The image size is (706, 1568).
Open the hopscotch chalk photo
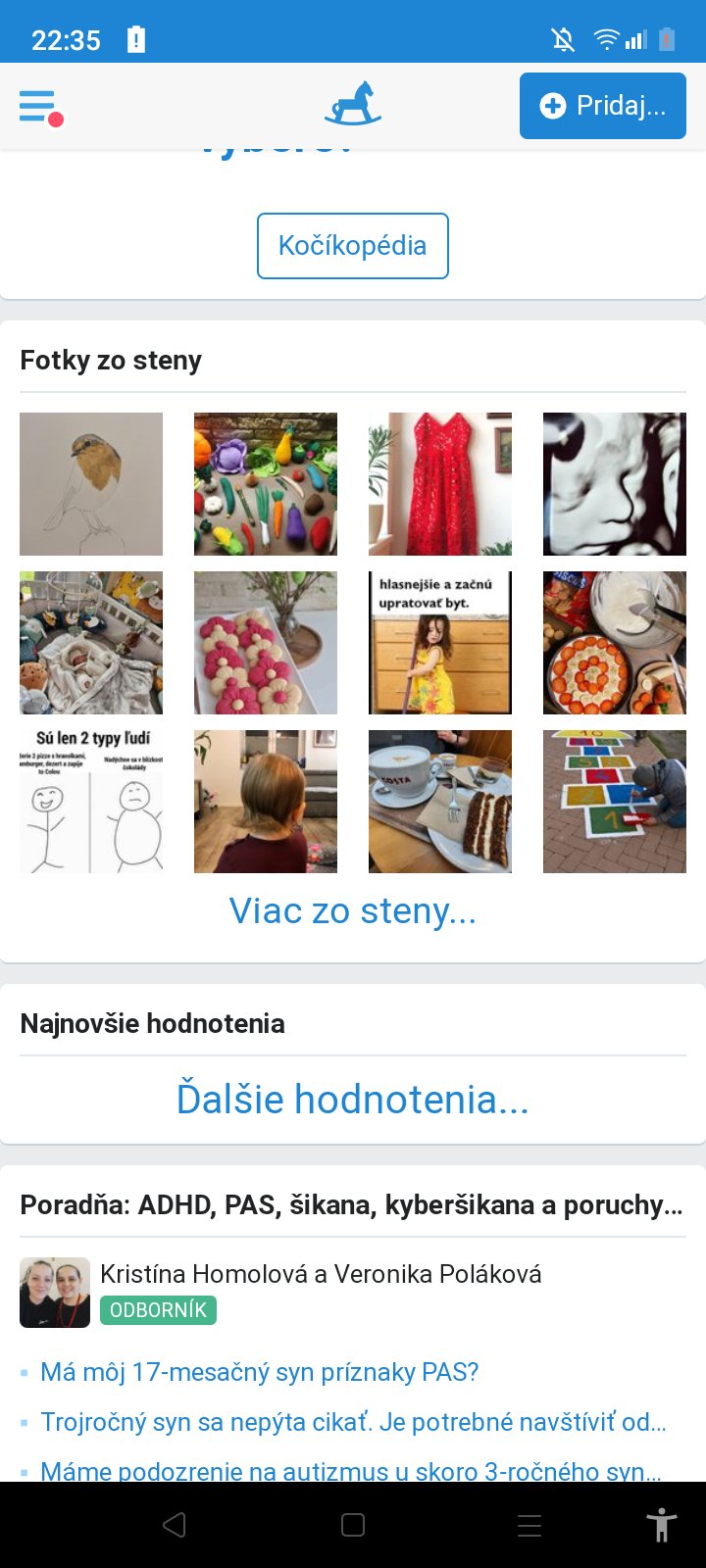[615, 802]
